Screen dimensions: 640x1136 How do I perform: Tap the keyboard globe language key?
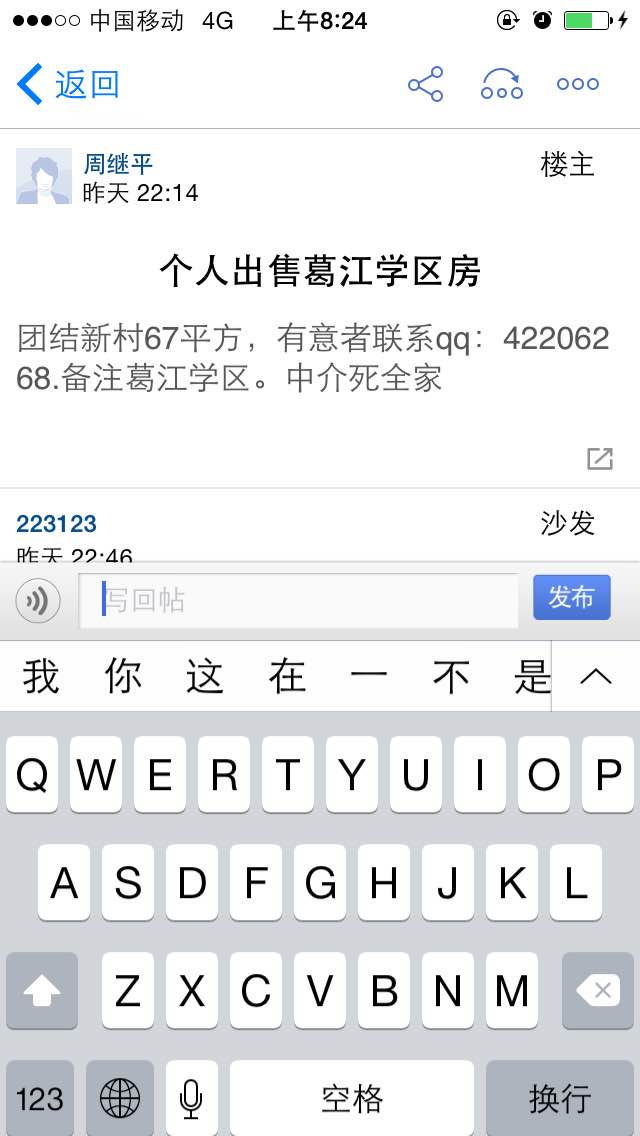[120, 1098]
